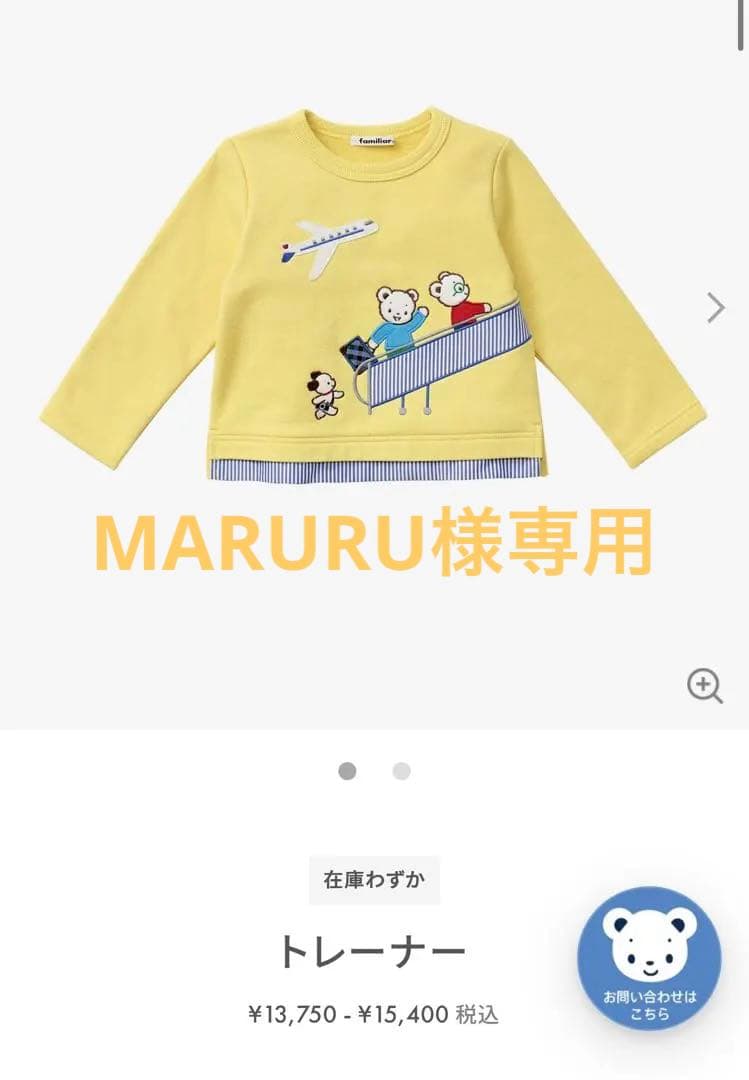The width and height of the screenshot is (749, 1080).
Task: Open the お問い合わせはこちら bear chat button
Action: tap(648, 958)
